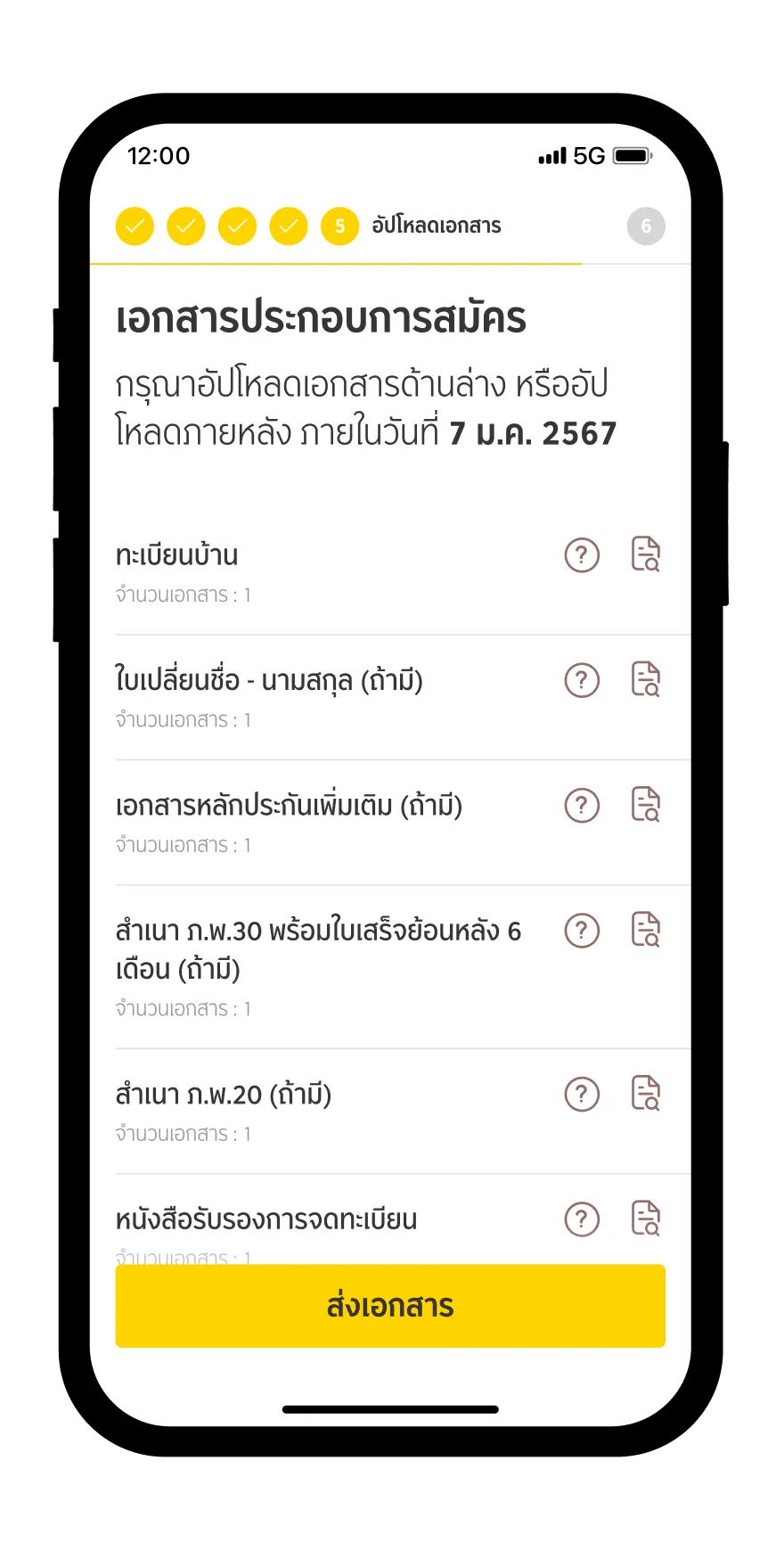Tap the ส่งเอกสาร submit button

pos(390,1306)
